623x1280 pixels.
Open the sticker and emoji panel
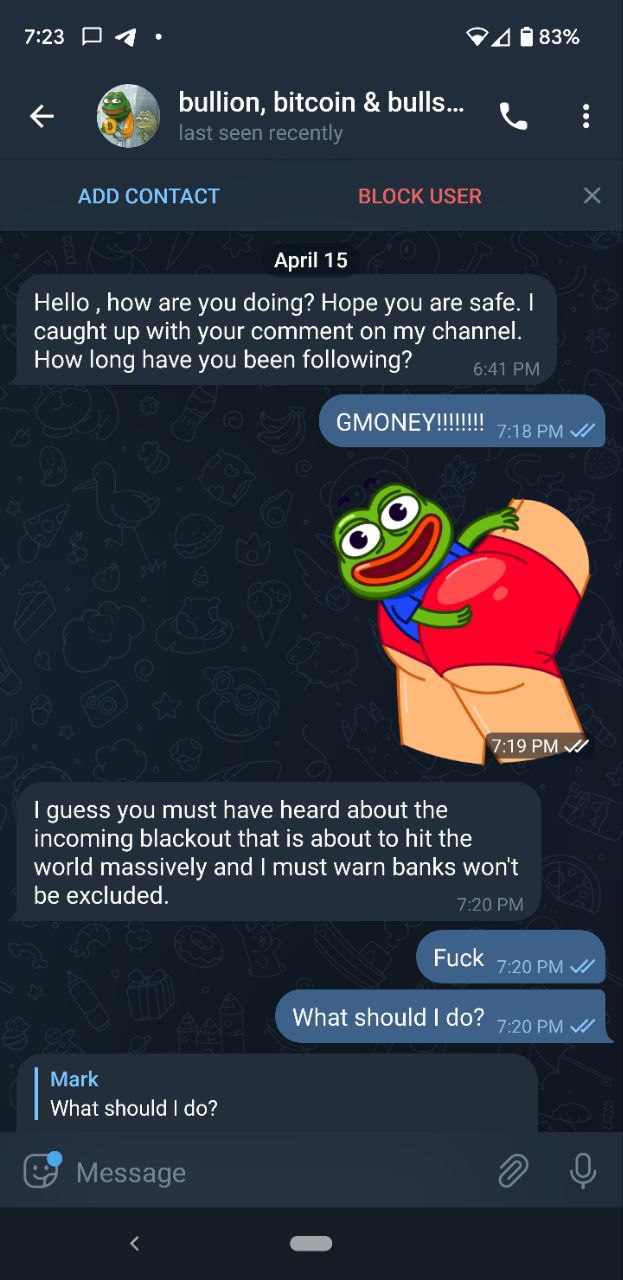coord(41,1170)
